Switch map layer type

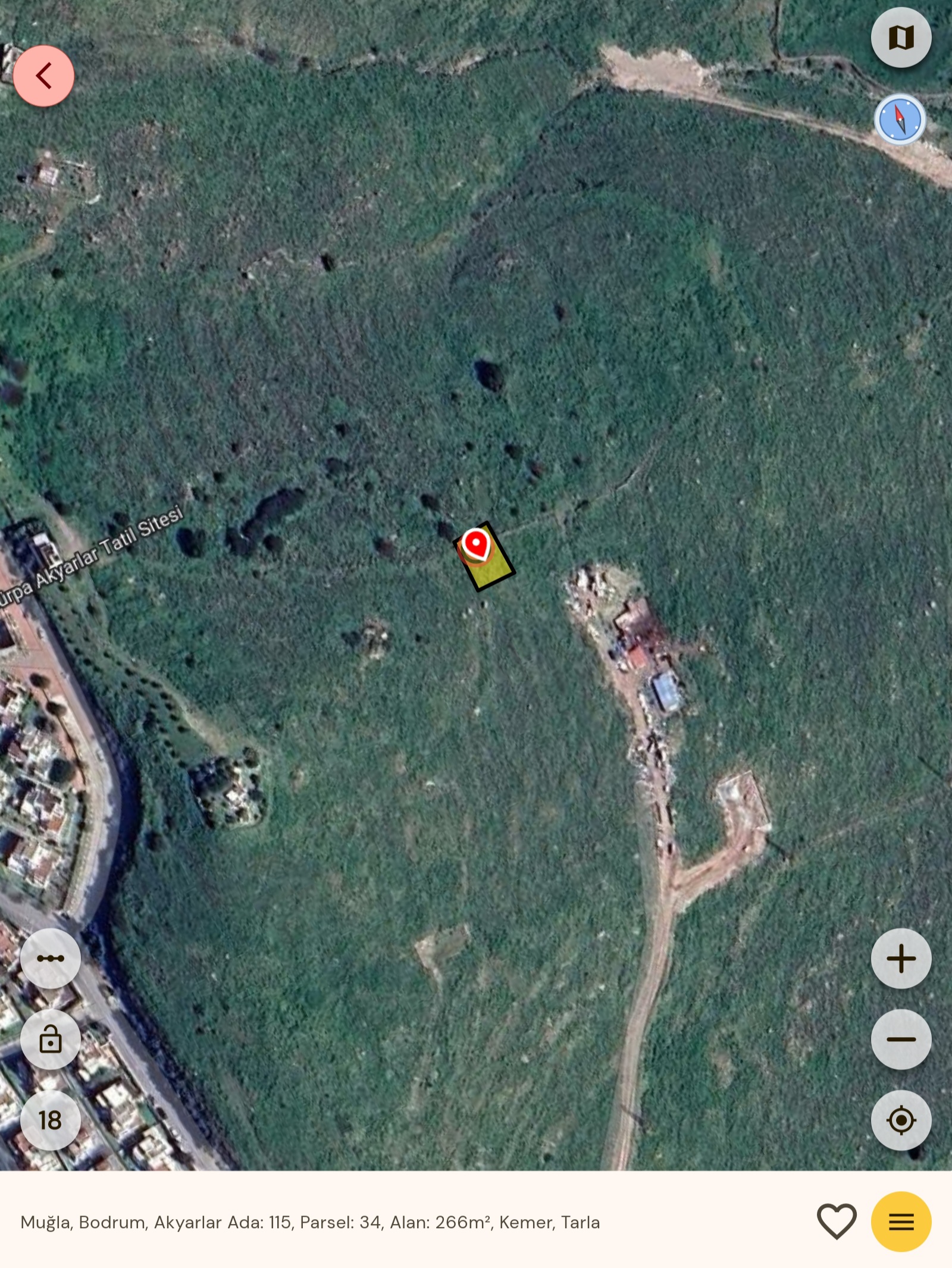901,37
